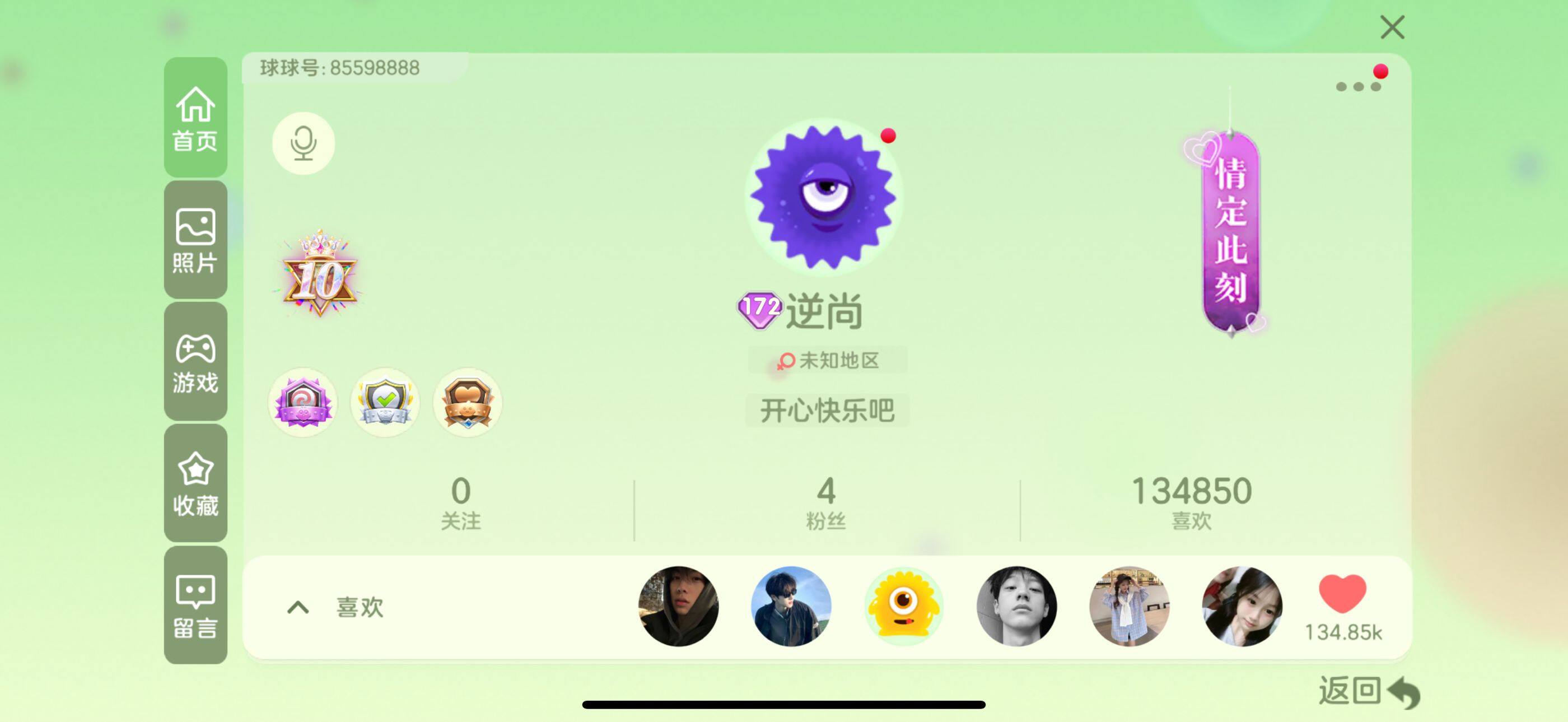Screen dimensions: 1568x722
Task: Open the 情定此刻 purple banner
Action: (x=1231, y=232)
